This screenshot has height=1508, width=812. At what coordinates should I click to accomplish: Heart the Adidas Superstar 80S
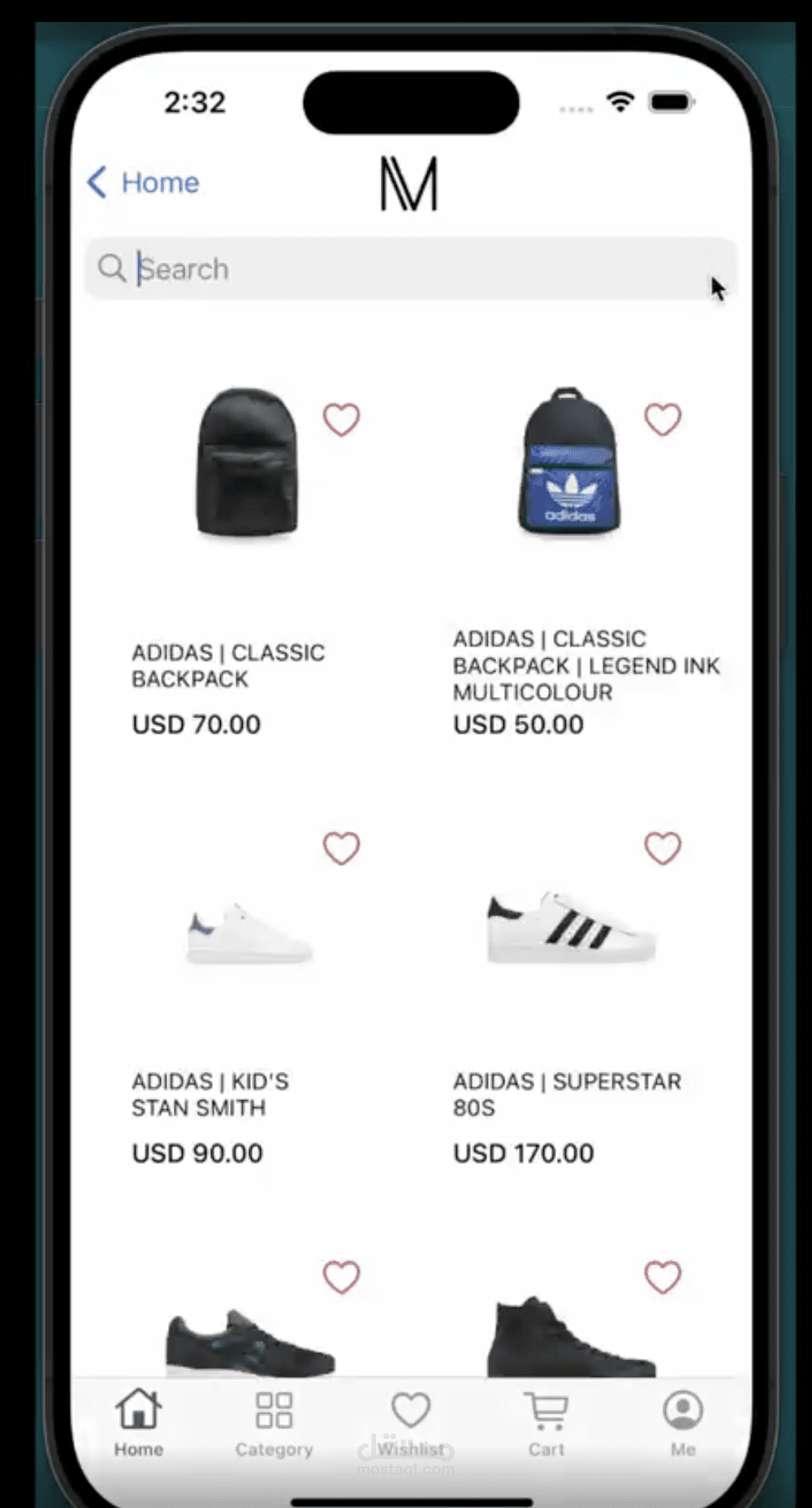click(x=663, y=849)
